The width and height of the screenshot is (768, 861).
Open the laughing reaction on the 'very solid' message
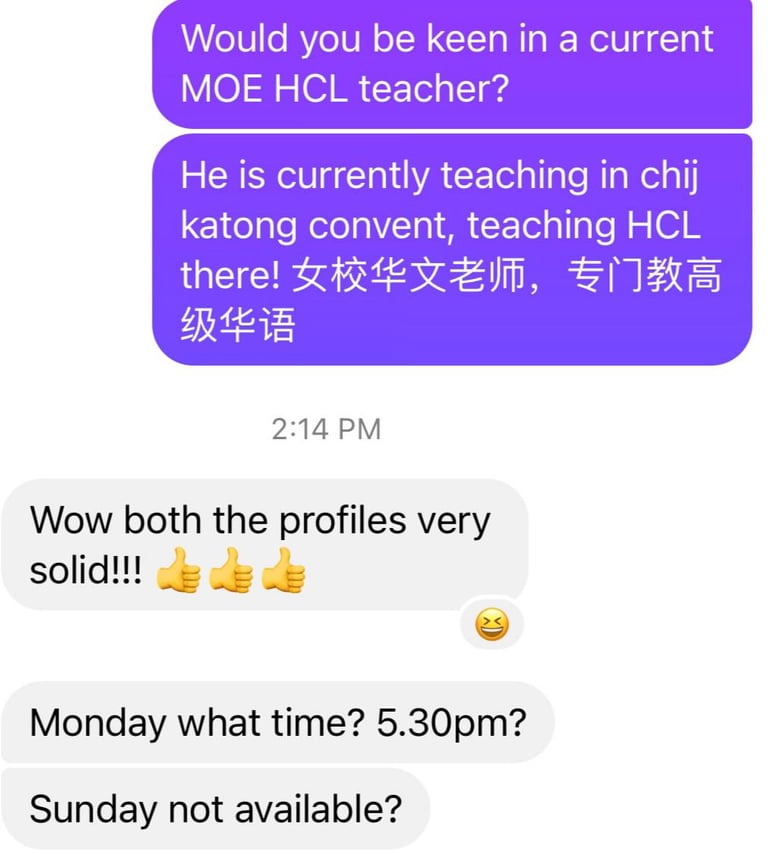coord(491,626)
